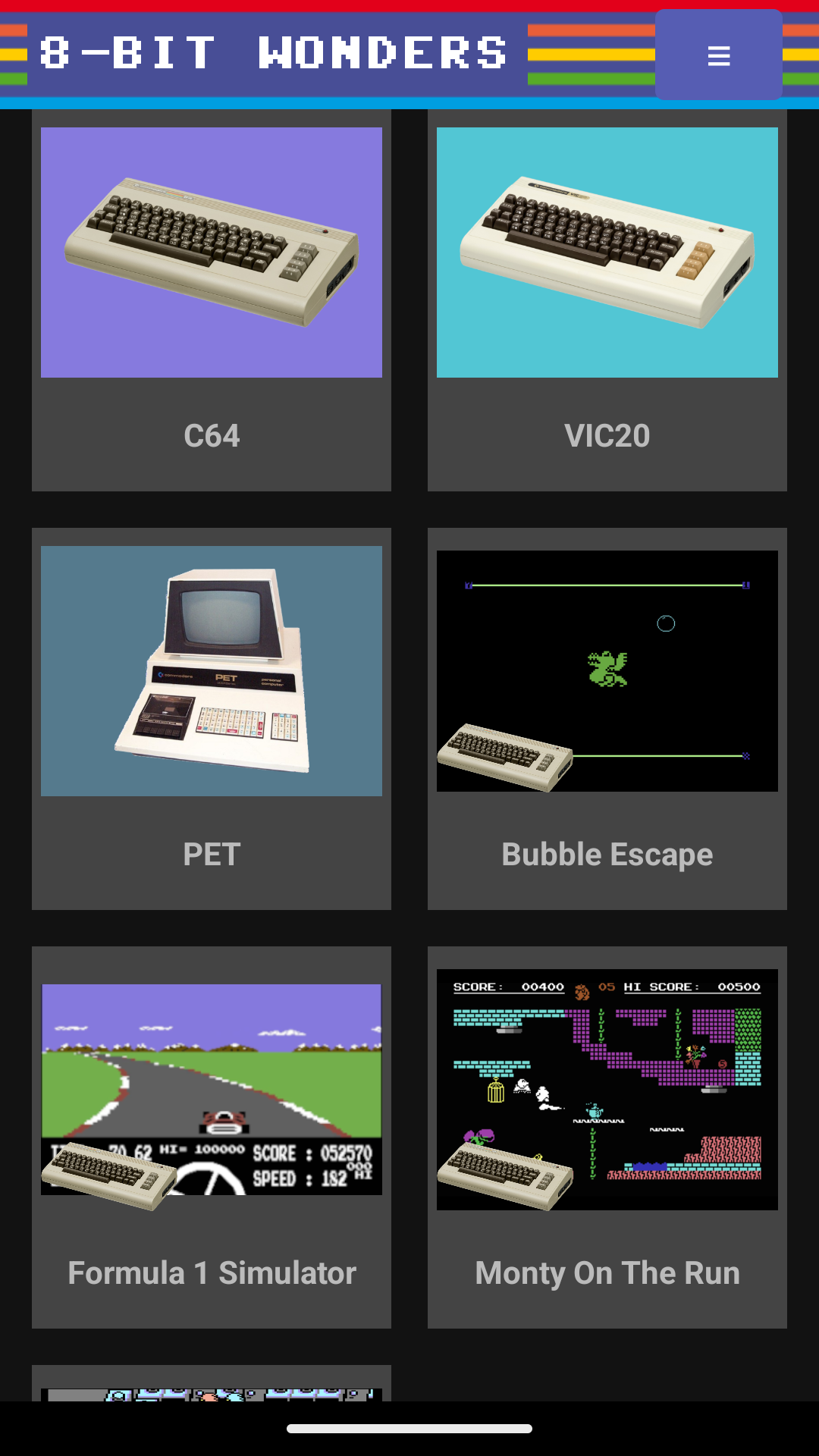Open Monty On The Run

tap(607, 1137)
